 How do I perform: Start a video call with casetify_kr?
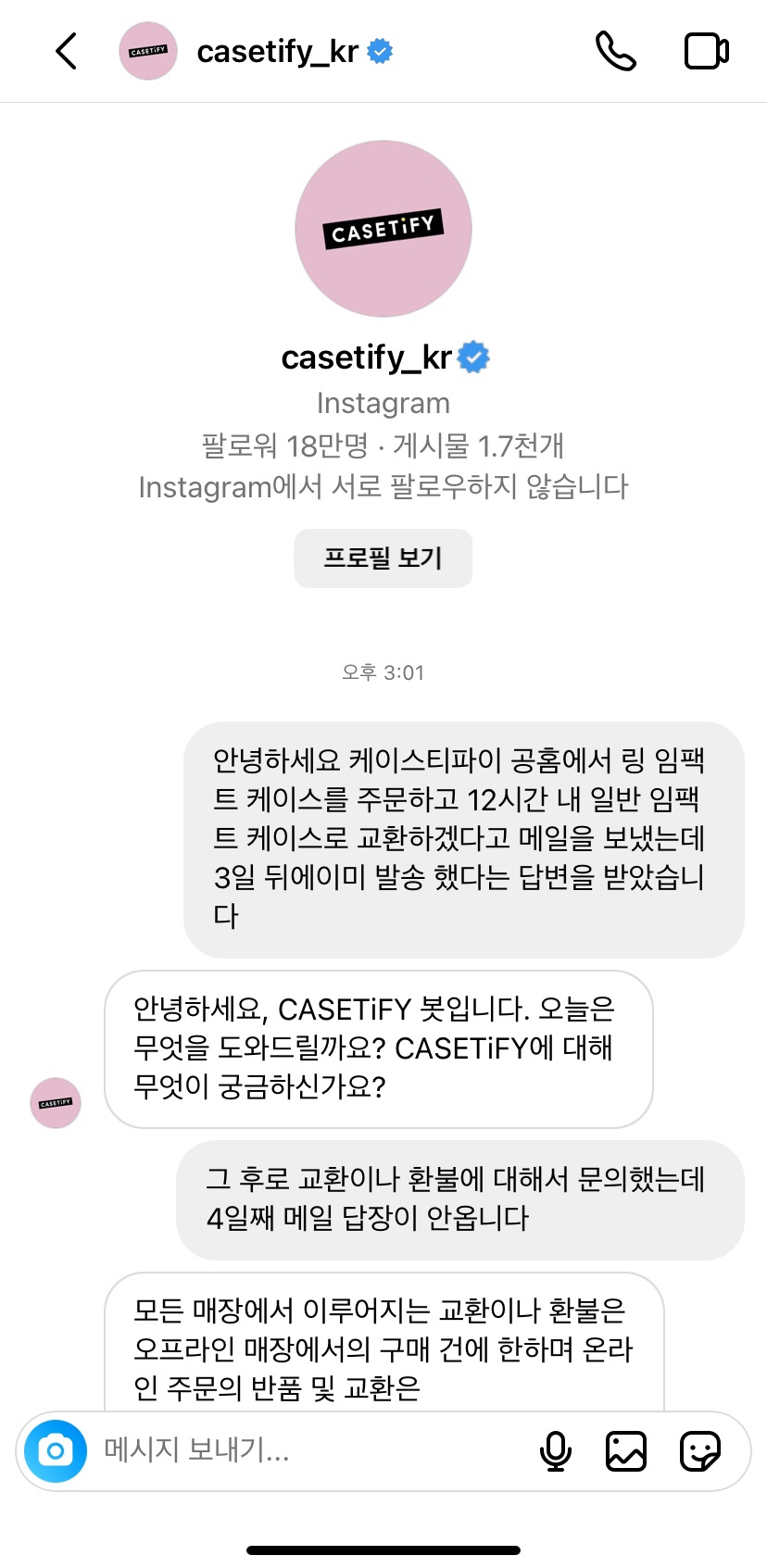coord(706,52)
